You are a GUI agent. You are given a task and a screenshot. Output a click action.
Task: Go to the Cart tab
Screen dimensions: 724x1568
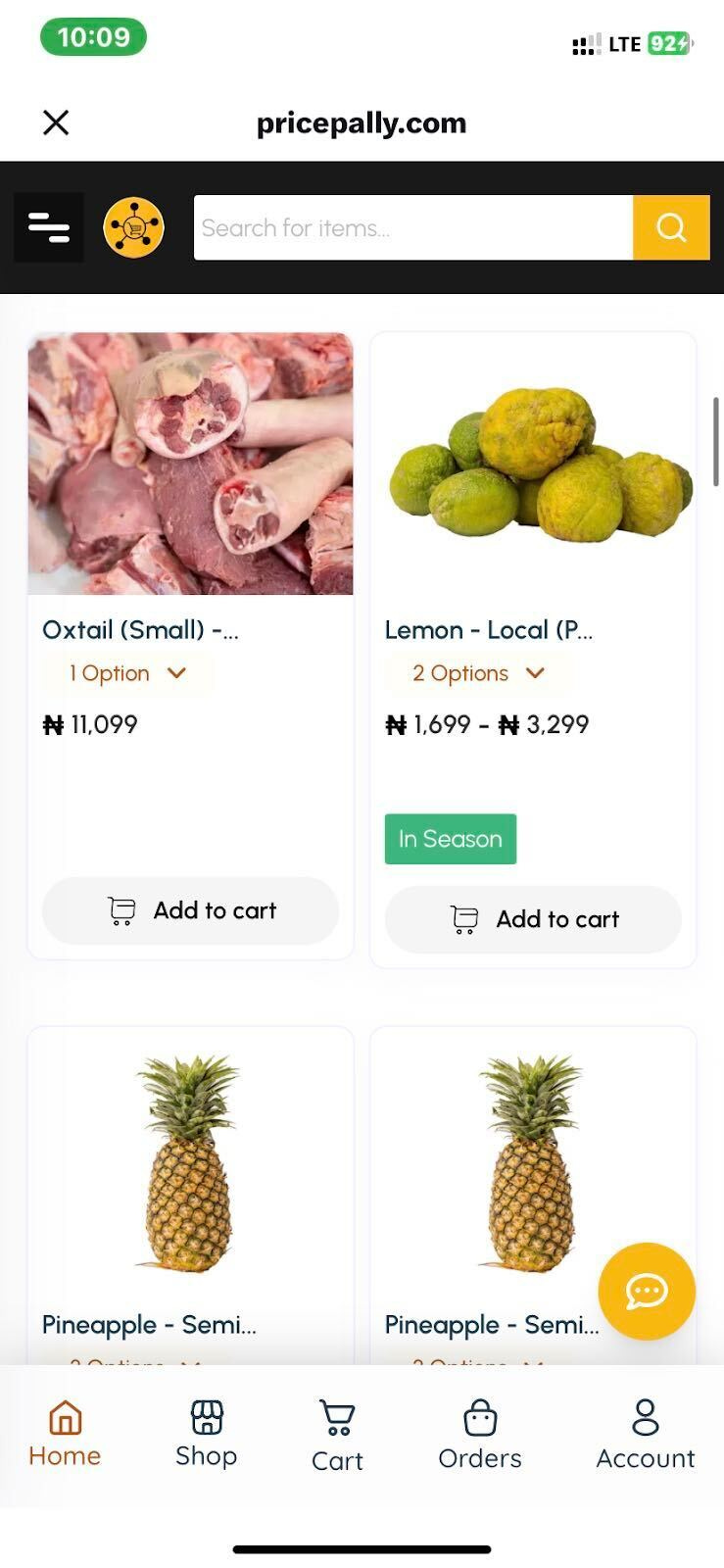coord(337,1436)
